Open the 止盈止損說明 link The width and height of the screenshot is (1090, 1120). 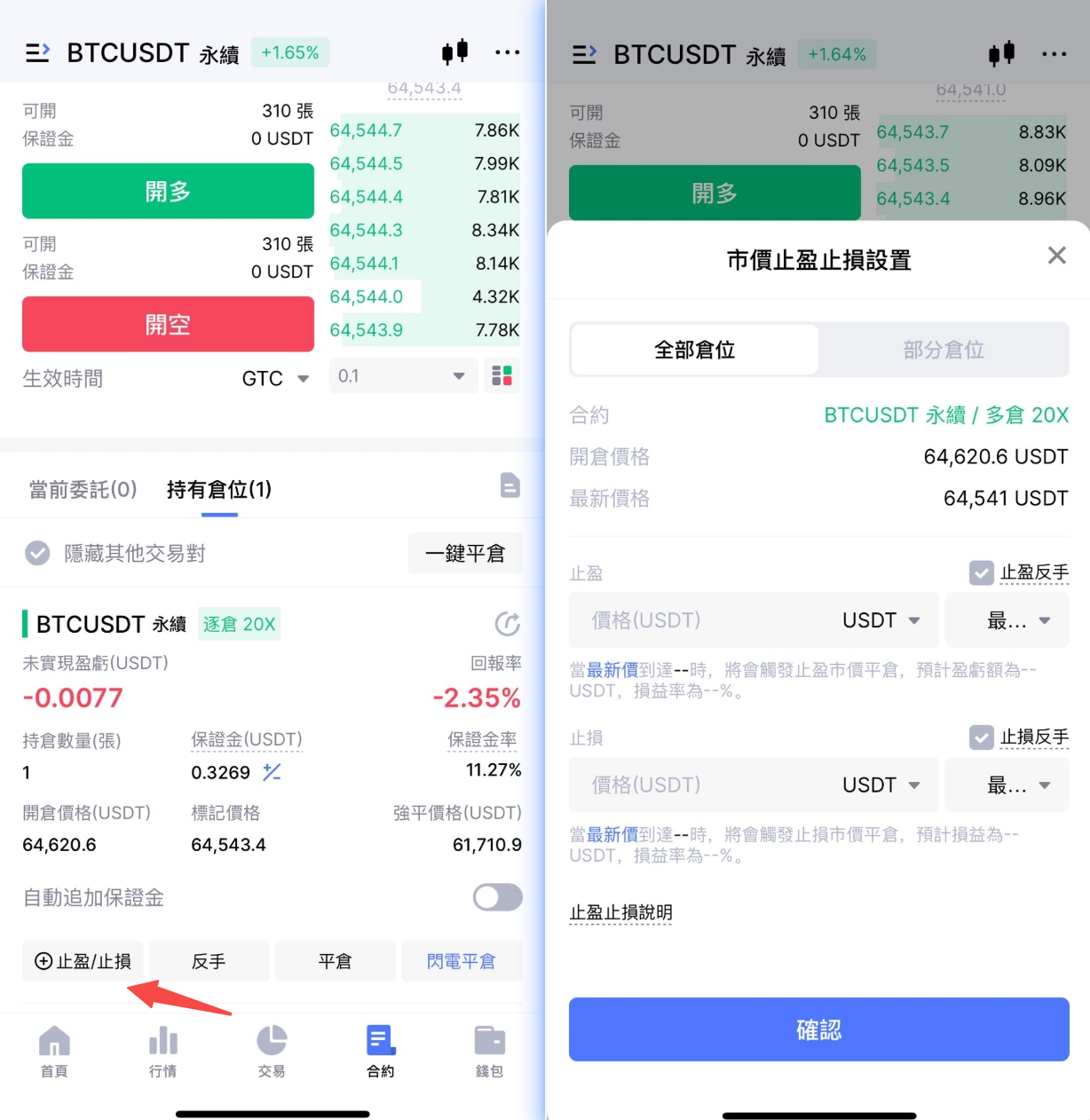tap(620, 912)
